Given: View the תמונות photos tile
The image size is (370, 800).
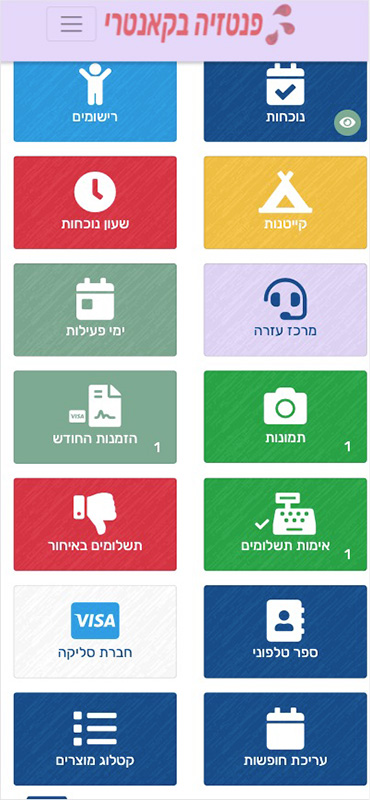Looking at the screenshot, I should tap(285, 417).
